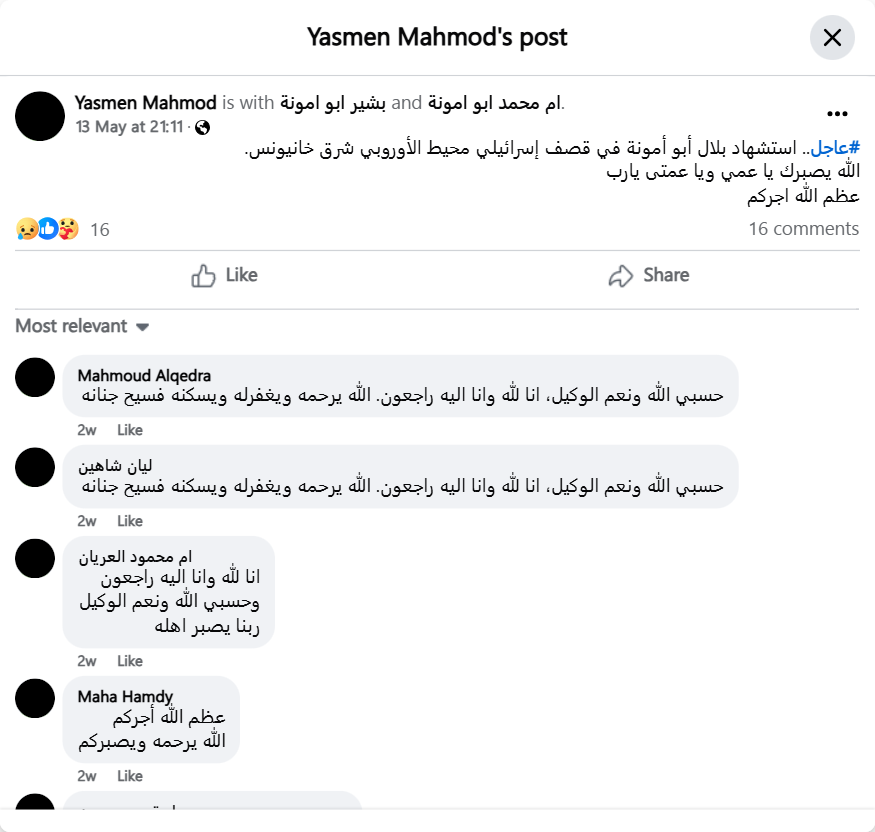This screenshot has height=832, width=875.
Task: Like Maha Hamdy's comment
Action: click(130, 776)
